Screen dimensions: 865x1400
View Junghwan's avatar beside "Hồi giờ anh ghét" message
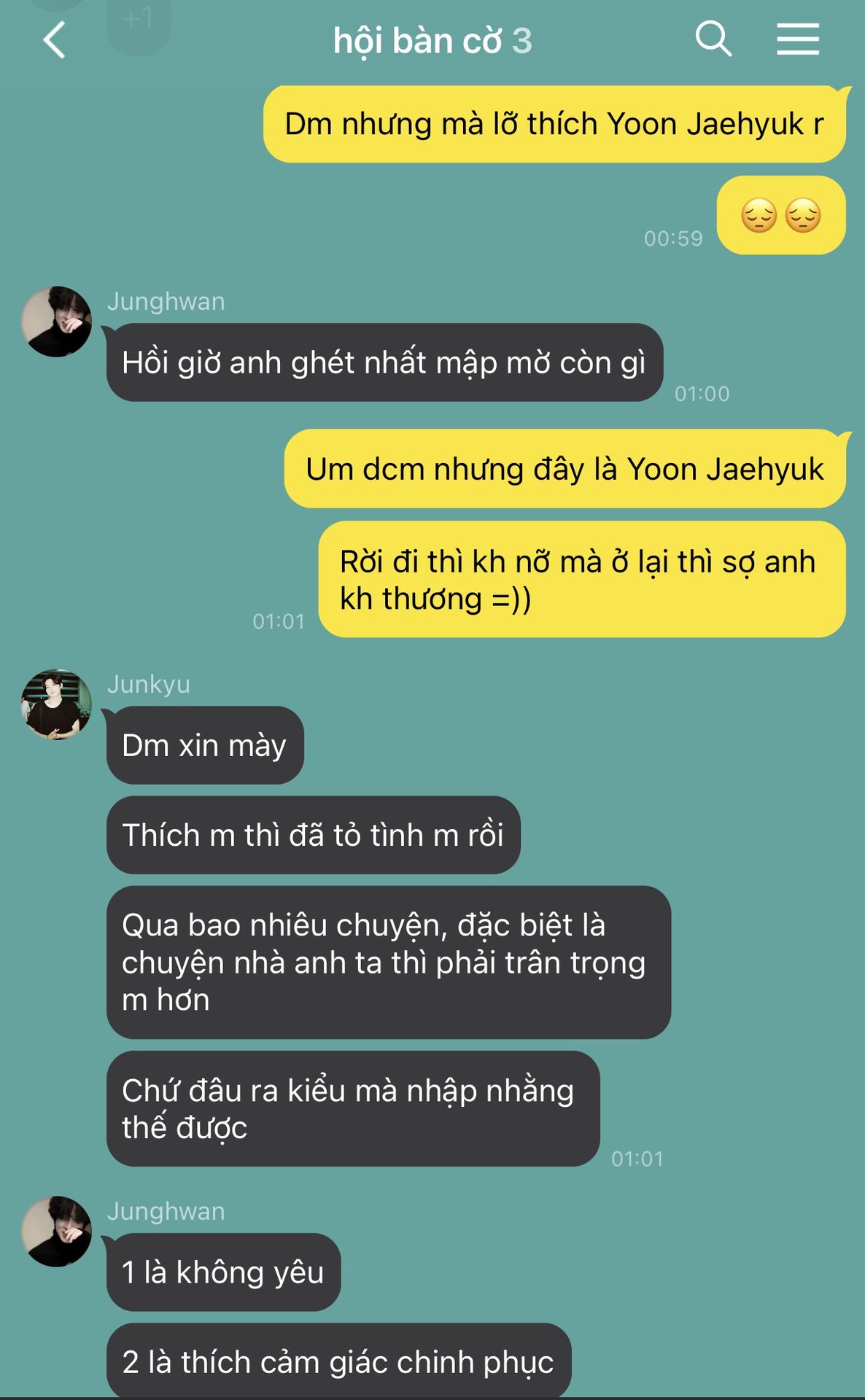click(56, 322)
